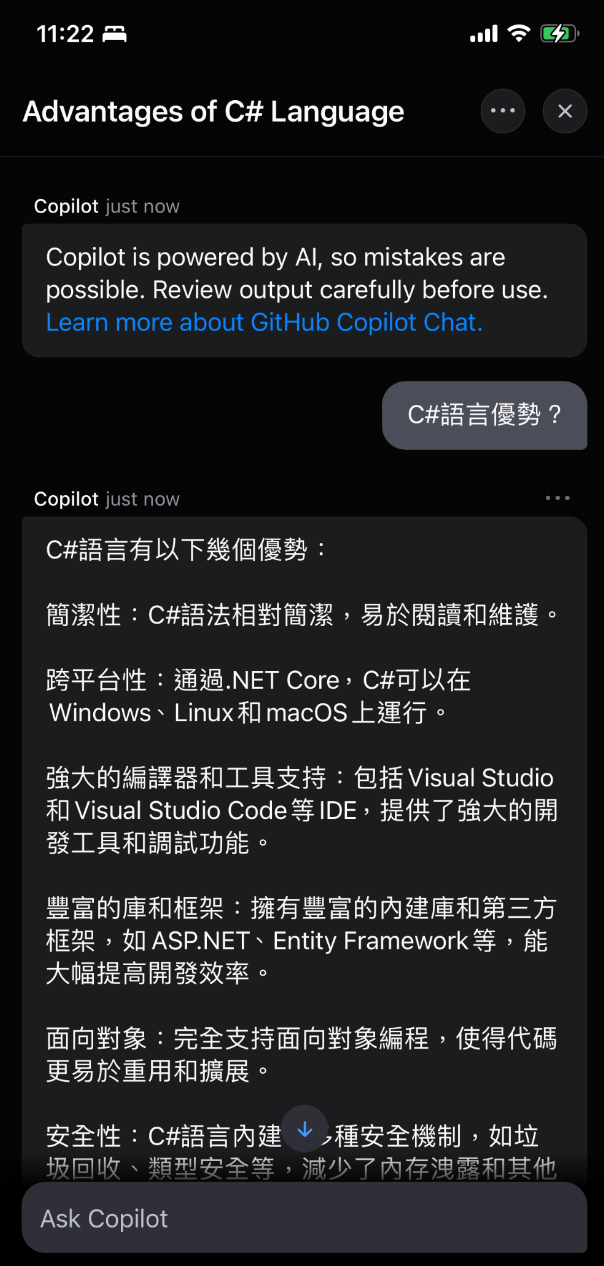Open options for the C# advantages reply
604x1266 pixels.
(x=557, y=498)
